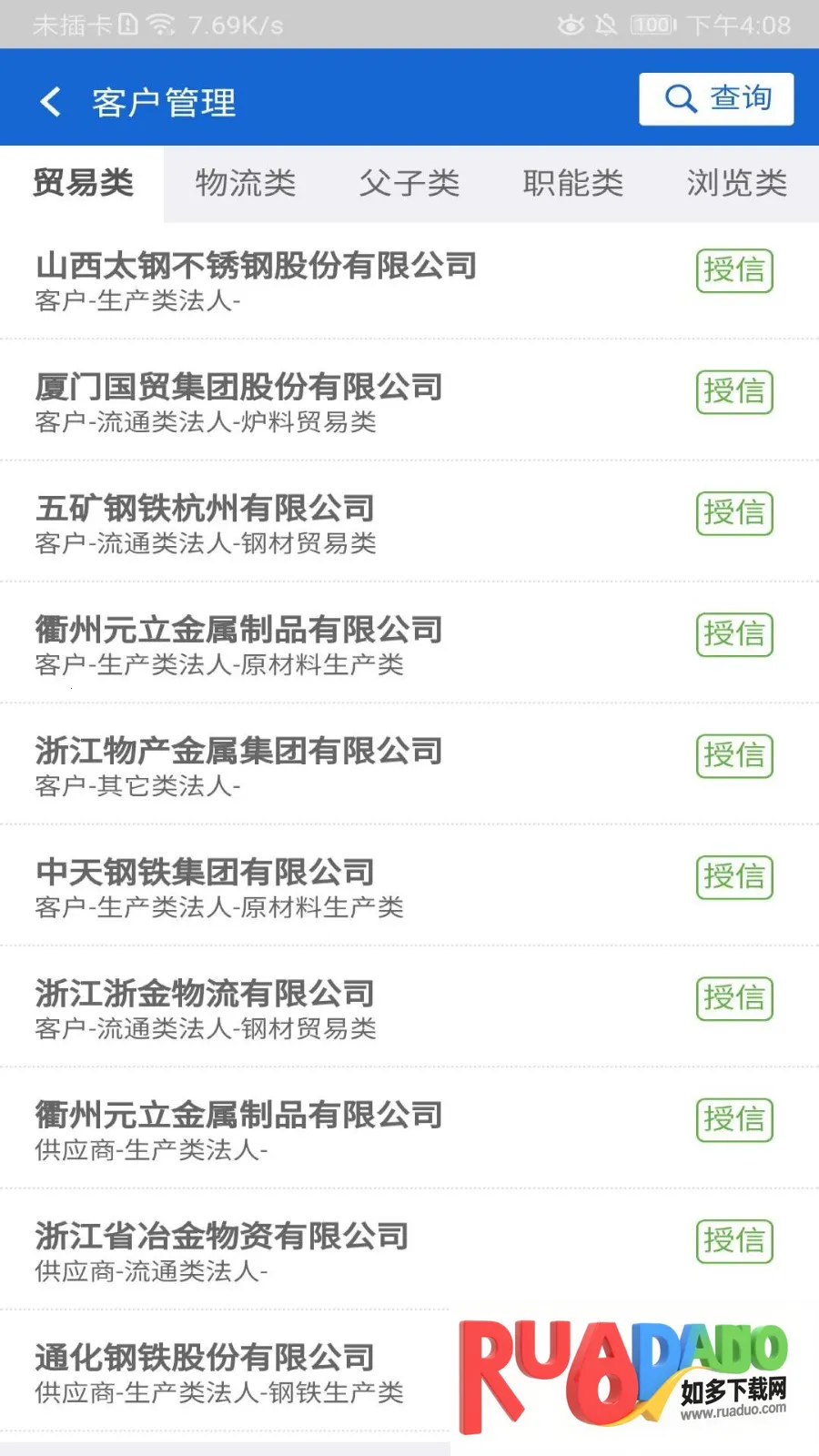Open the 父子类 category
The height and width of the screenshot is (1456, 819).
tap(409, 184)
